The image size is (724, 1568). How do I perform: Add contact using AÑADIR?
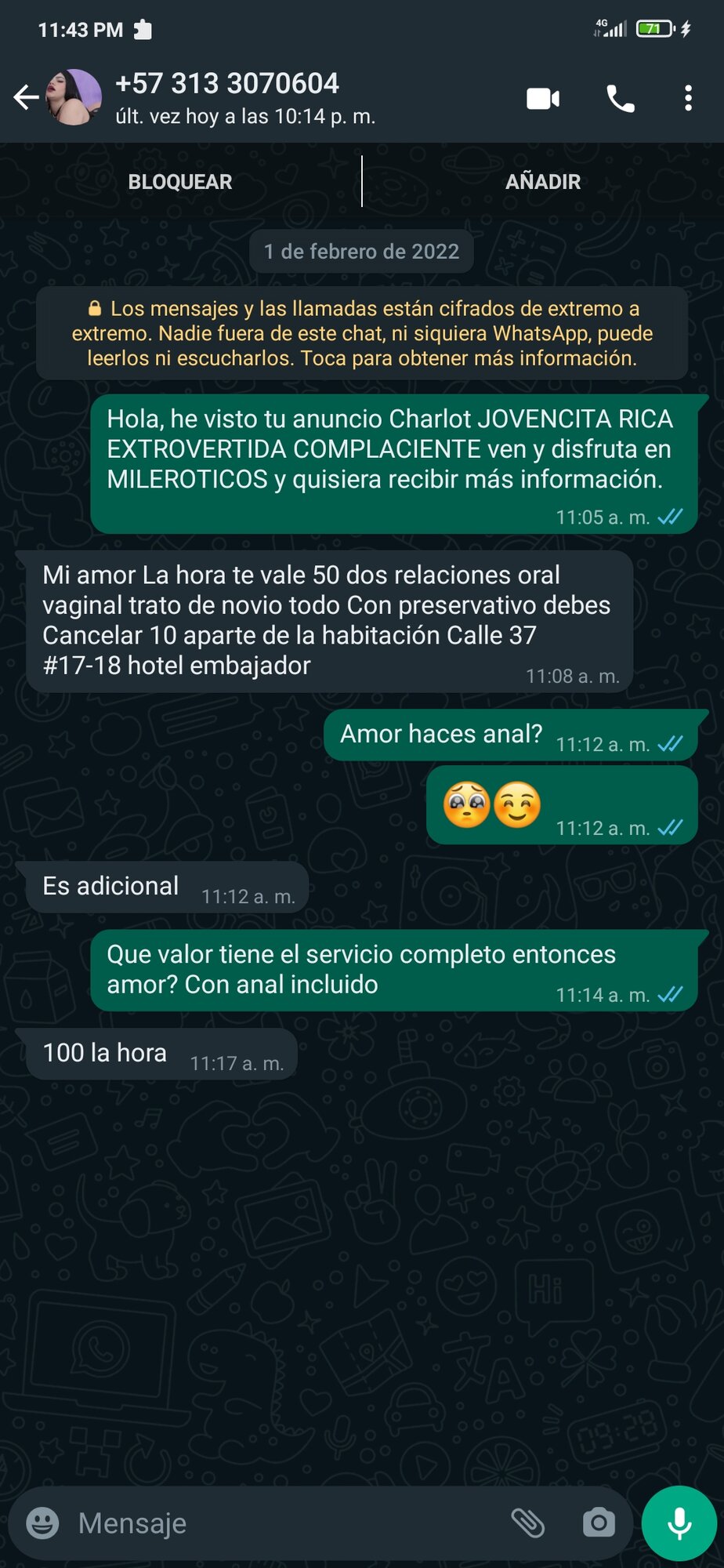coord(543,181)
